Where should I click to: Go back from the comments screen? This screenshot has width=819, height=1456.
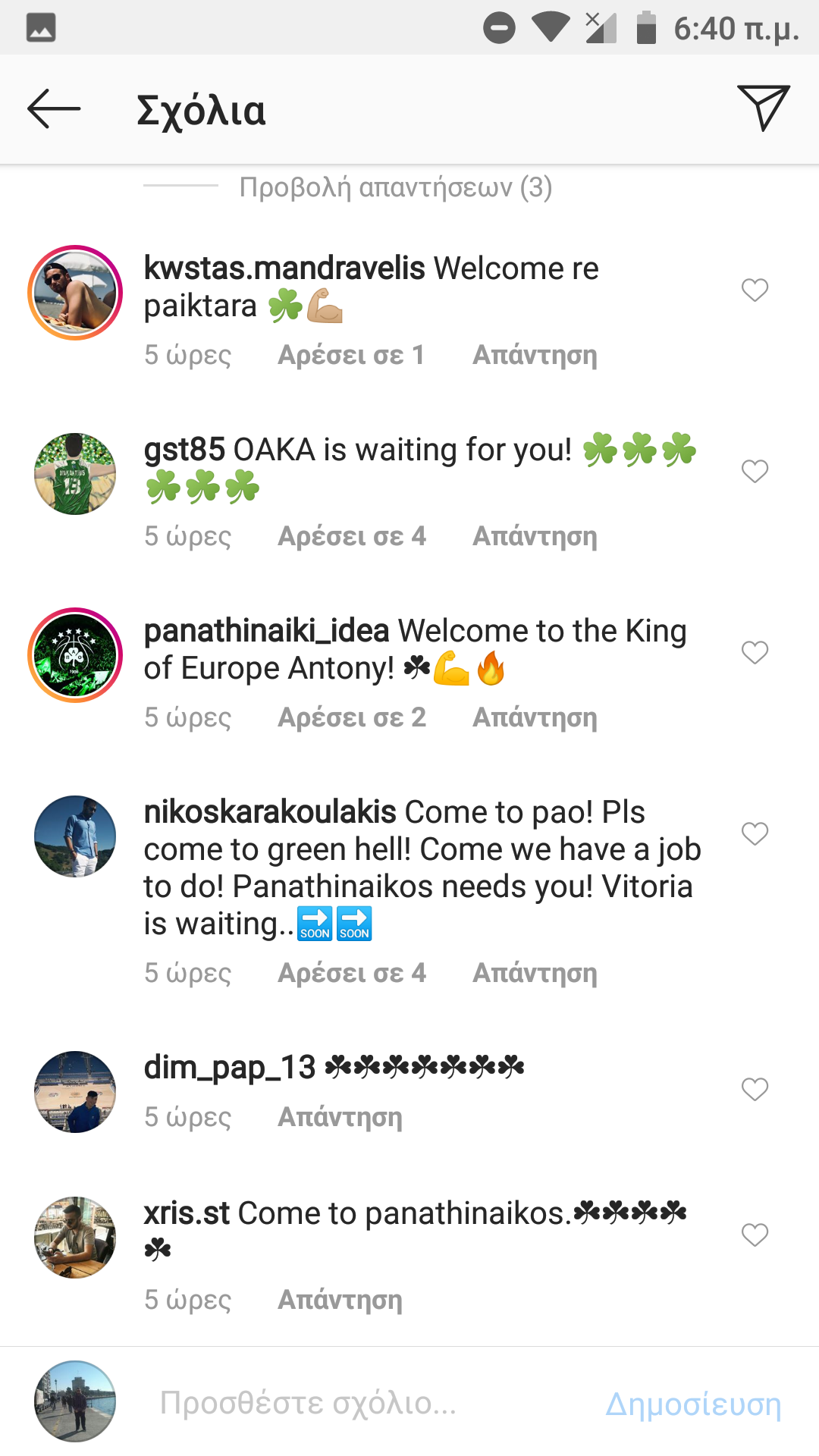pyautogui.click(x=54, y=109)
